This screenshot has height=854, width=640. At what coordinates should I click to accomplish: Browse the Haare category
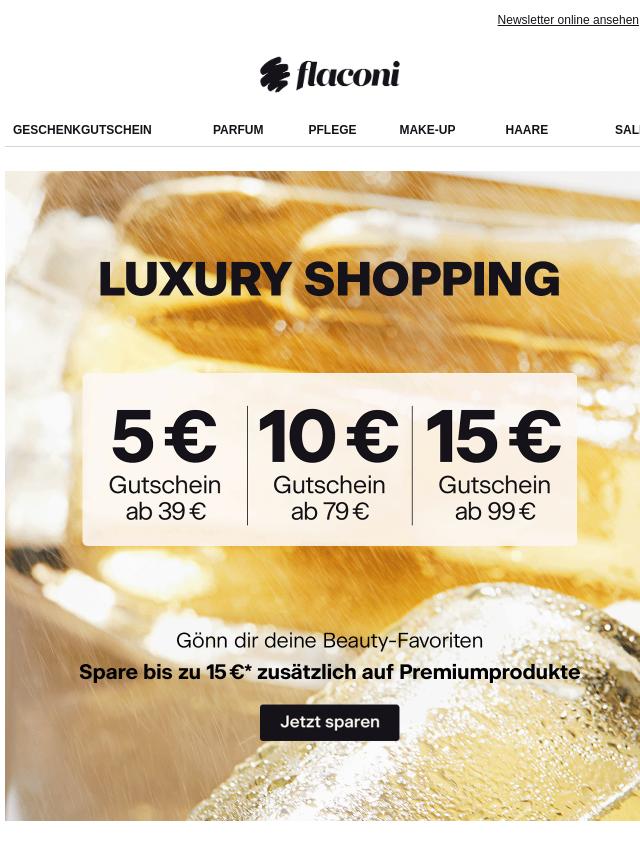pos(526,130)
